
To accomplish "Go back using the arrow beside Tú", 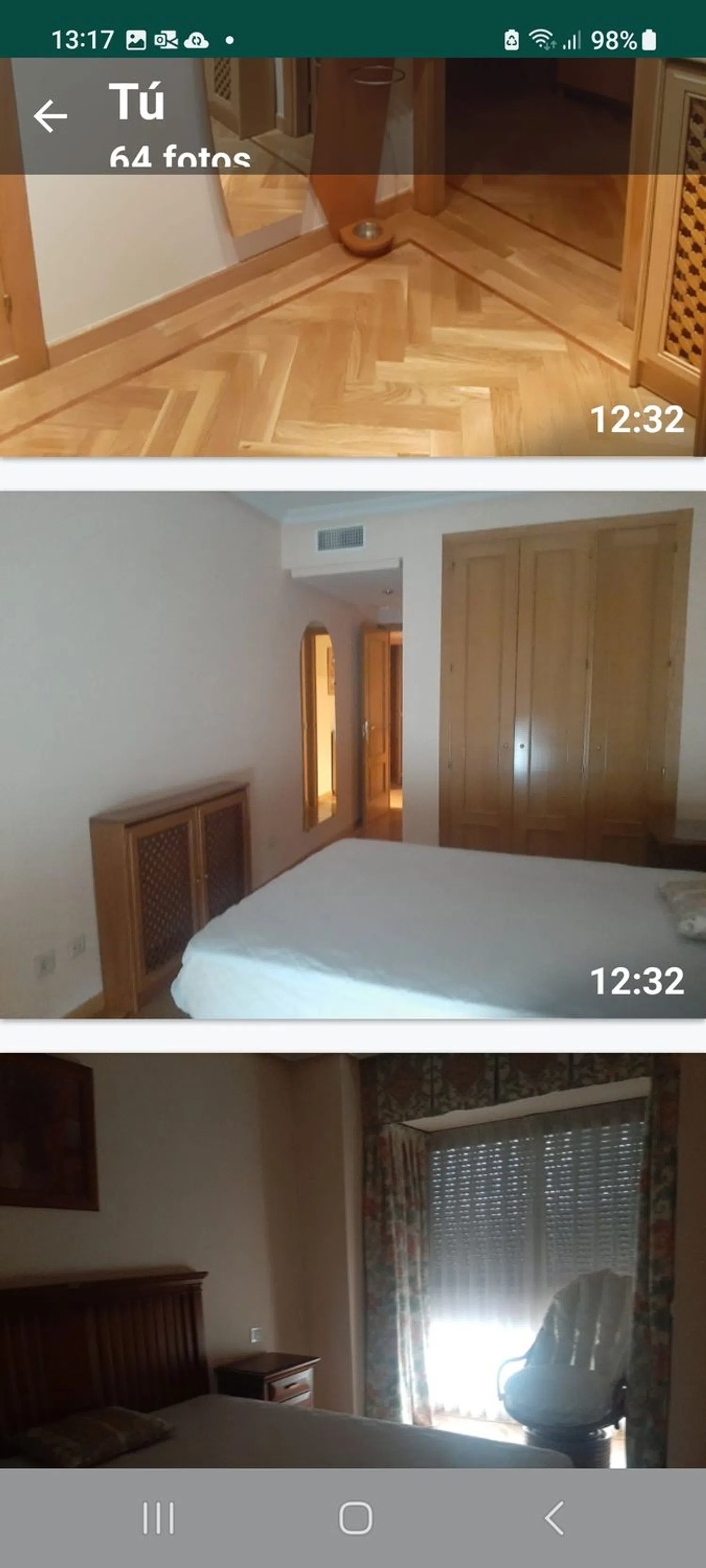I will pyautogui.click(x=50, y=116).
